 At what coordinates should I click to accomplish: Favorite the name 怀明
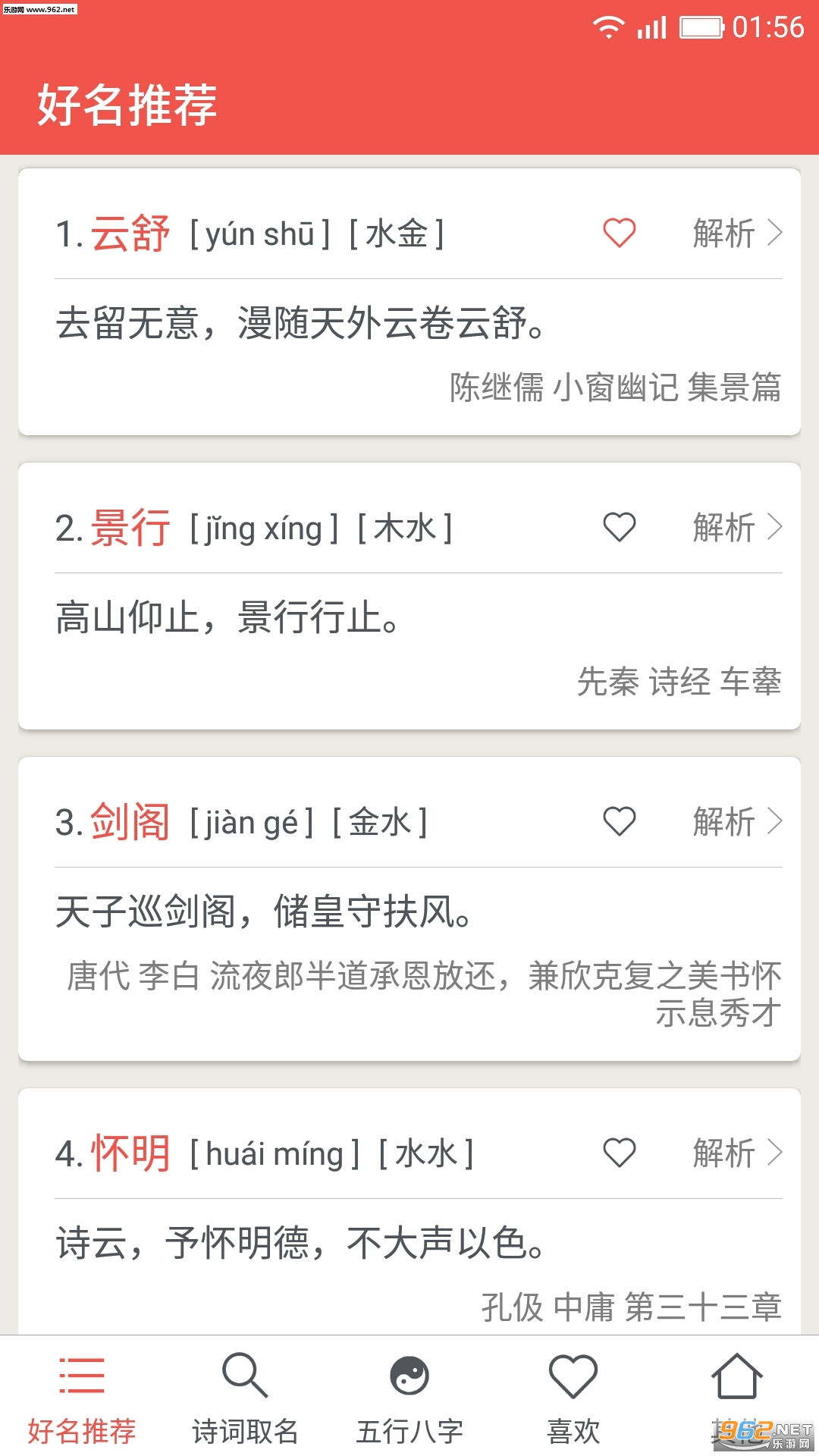click(619, 1153)
